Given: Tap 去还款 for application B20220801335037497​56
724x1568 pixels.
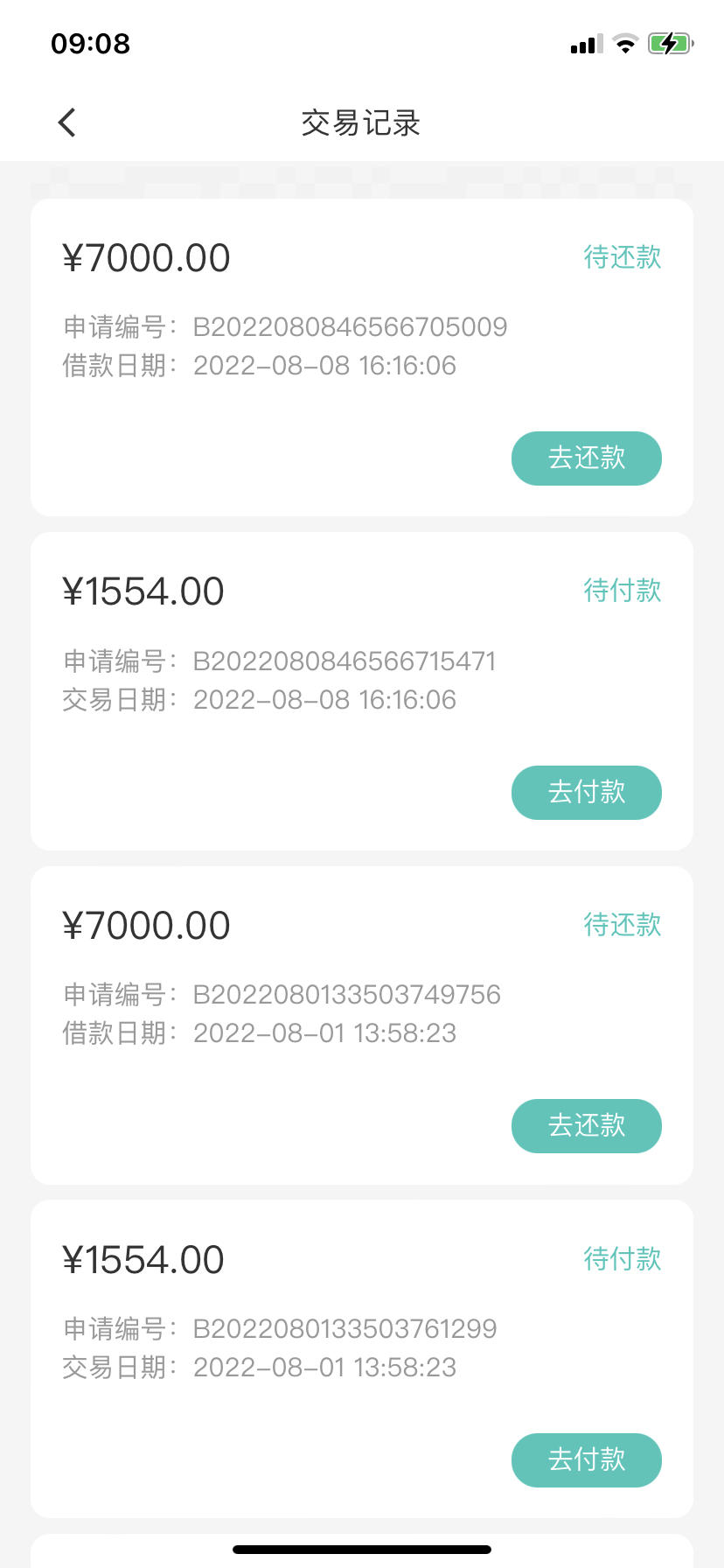Looking at the screenshot, I should pyautogui.click(x=586, y=1125).
